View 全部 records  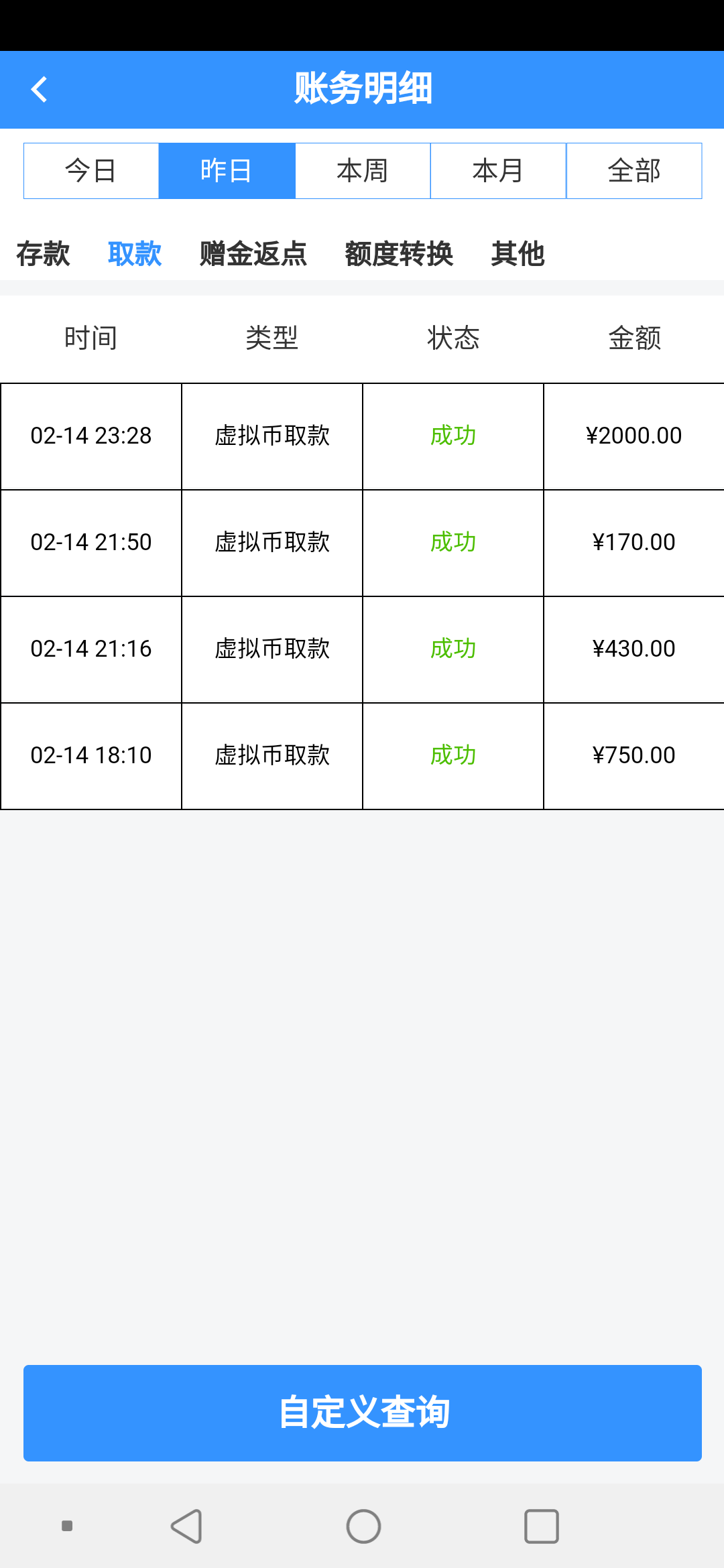(634, 171)
